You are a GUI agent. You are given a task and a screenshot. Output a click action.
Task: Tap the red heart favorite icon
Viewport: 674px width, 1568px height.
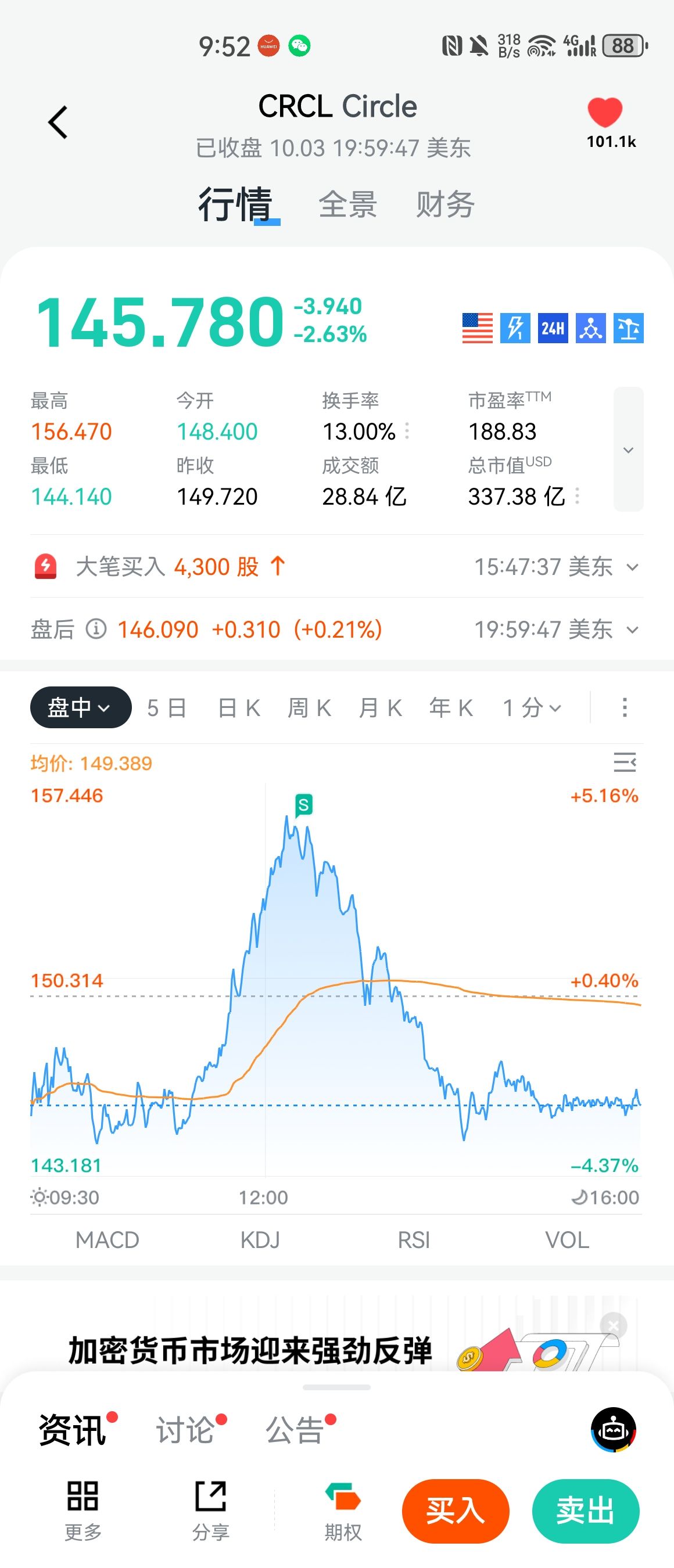pos(604,112)
